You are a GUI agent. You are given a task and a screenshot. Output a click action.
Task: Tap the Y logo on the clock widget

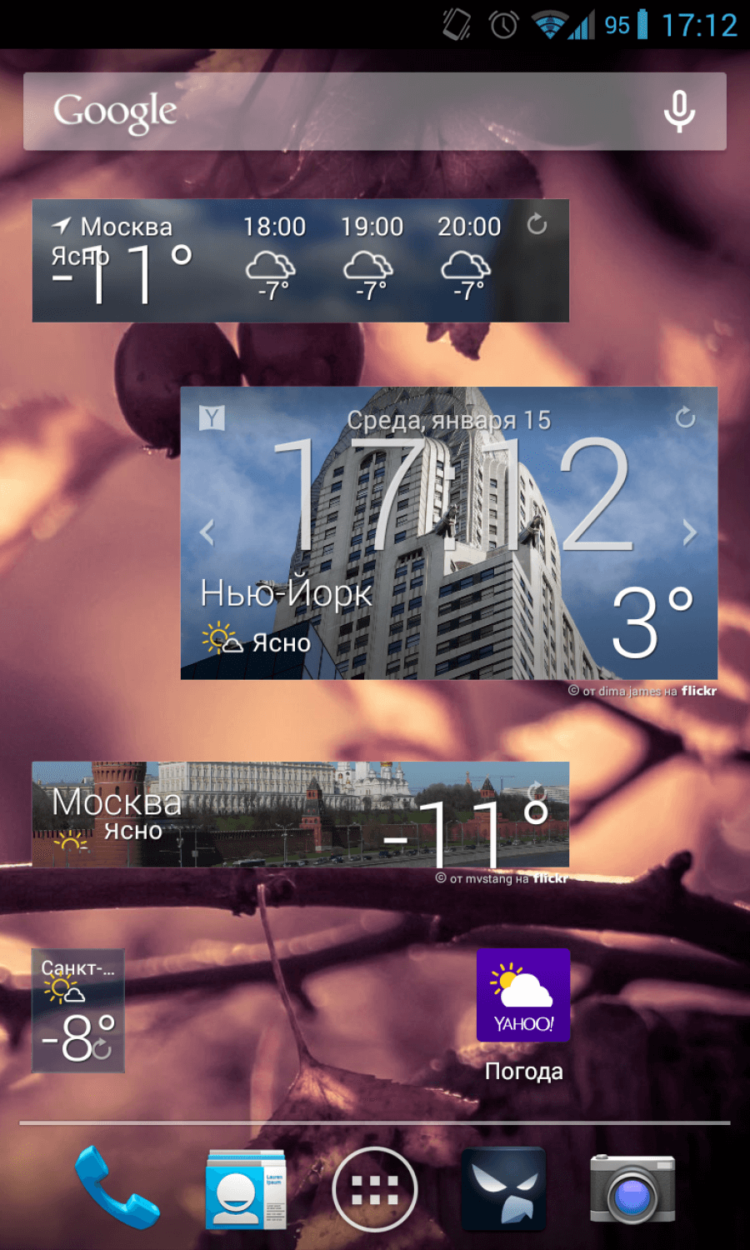pos(210,419)
